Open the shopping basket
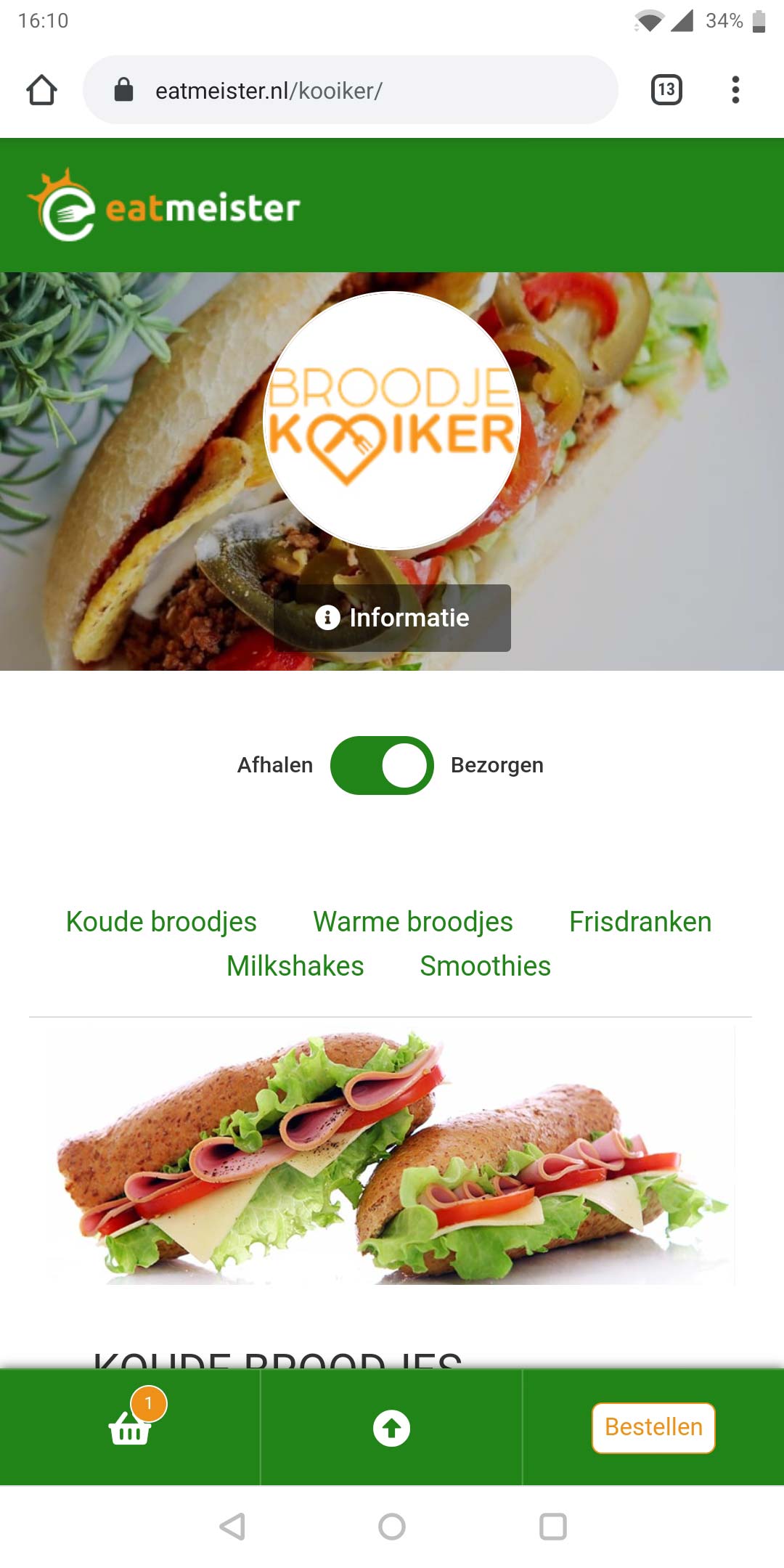 (x=131, y=1427)
